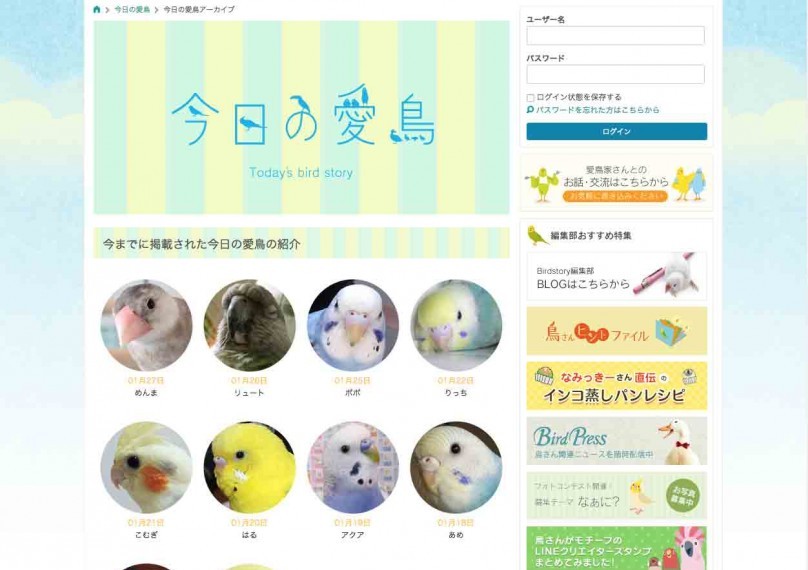This screenshot has height=570, width=808.
Task: Open the 今日の愛鳥 breadcrumb link
Action: tap(132, 10)
